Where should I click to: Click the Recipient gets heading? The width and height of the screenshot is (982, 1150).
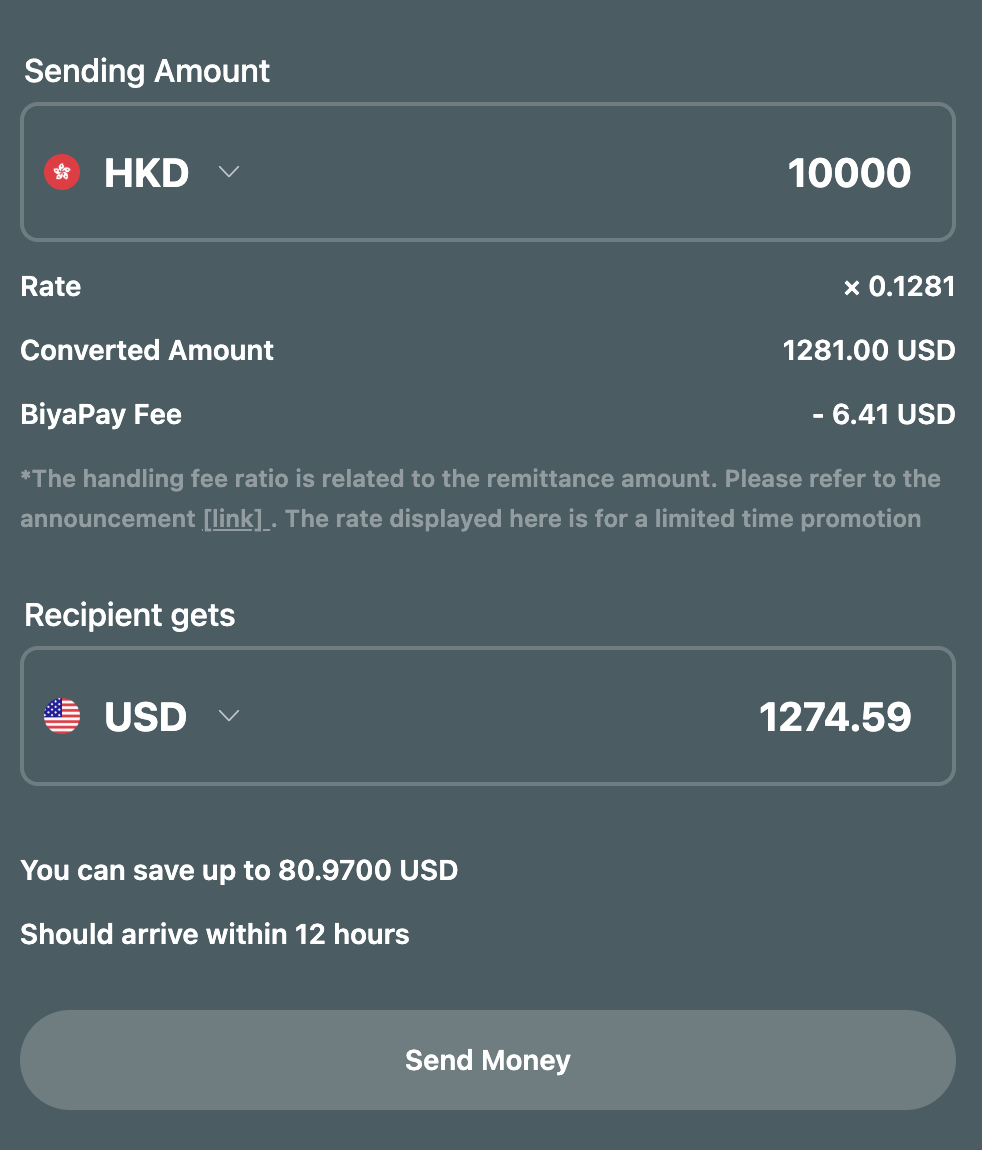(130, 615)
